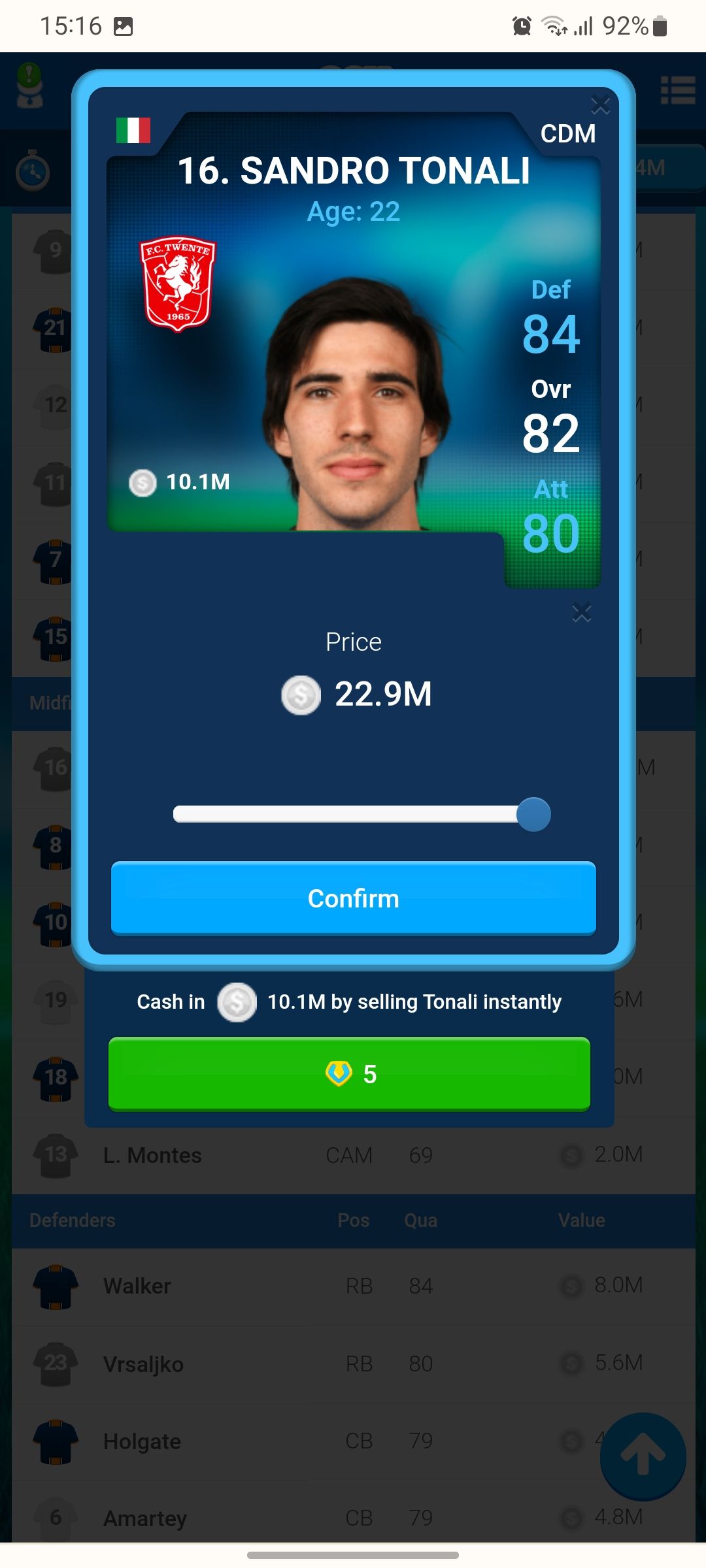The height and width of the screenshot is (1568, 706).
Task: Confirm the 22.9M selling price
Action: click(353, 898)
